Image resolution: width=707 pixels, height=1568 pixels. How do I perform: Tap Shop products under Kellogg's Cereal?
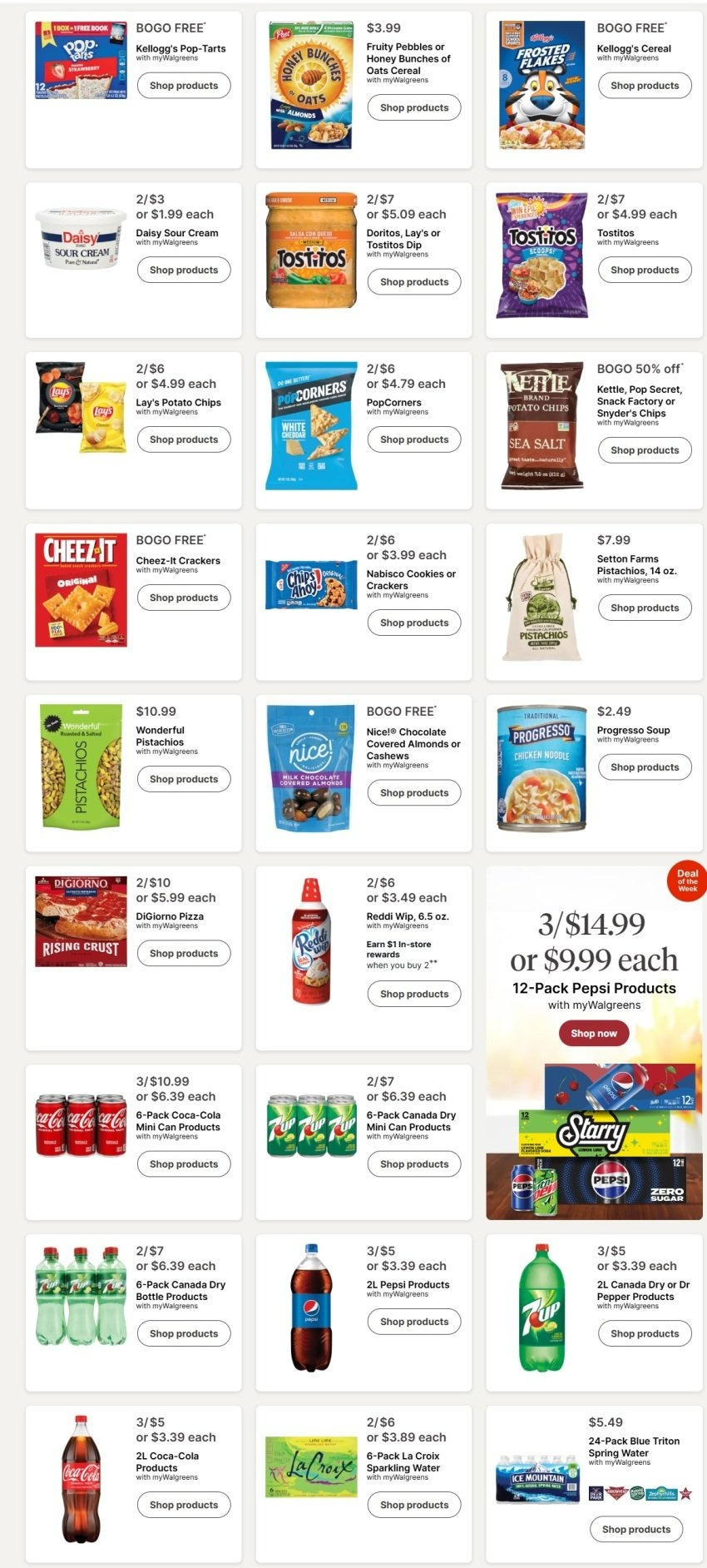click(x=645, y=86)
